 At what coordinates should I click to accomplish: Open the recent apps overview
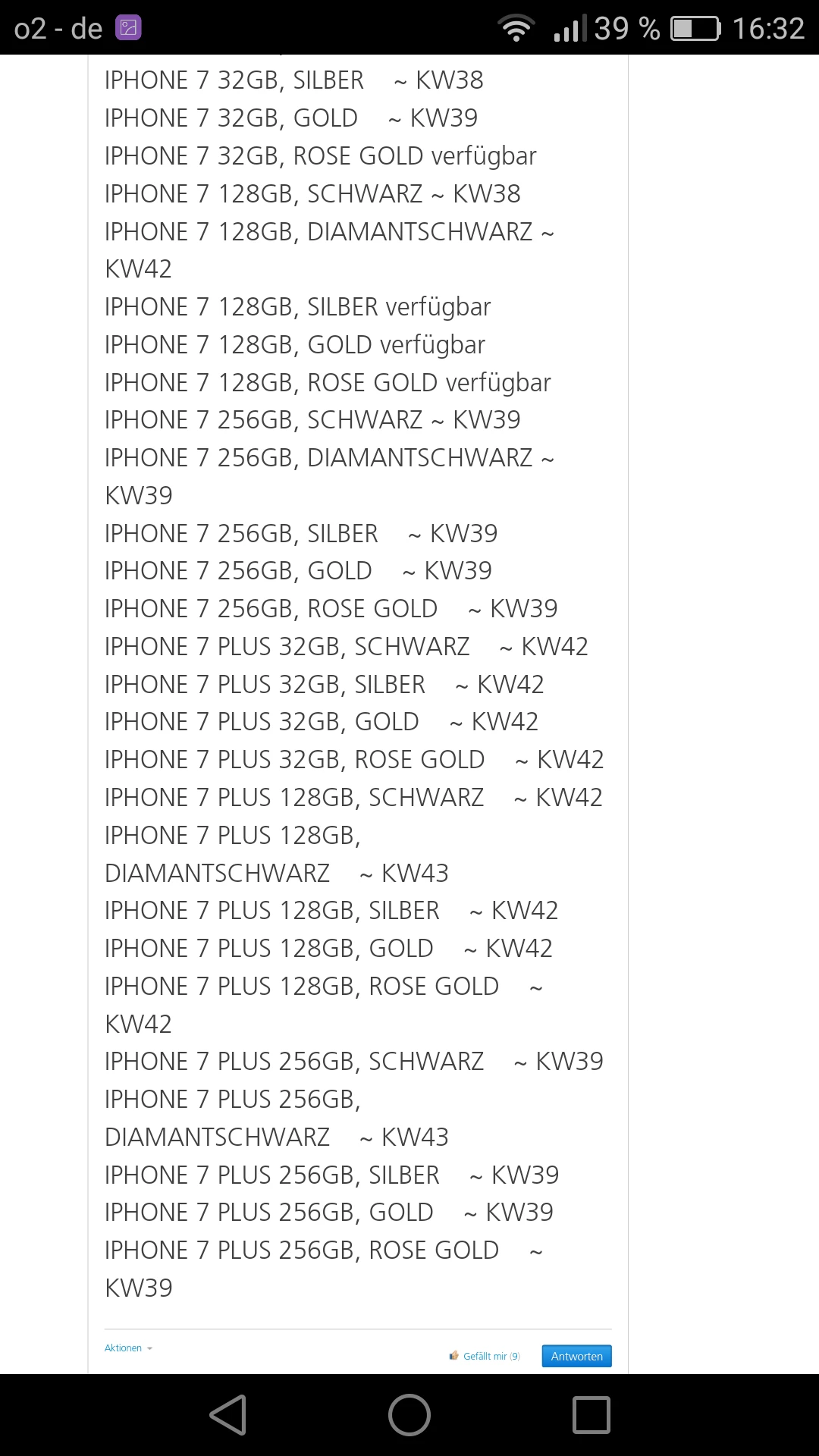(x=591, y=1415)
